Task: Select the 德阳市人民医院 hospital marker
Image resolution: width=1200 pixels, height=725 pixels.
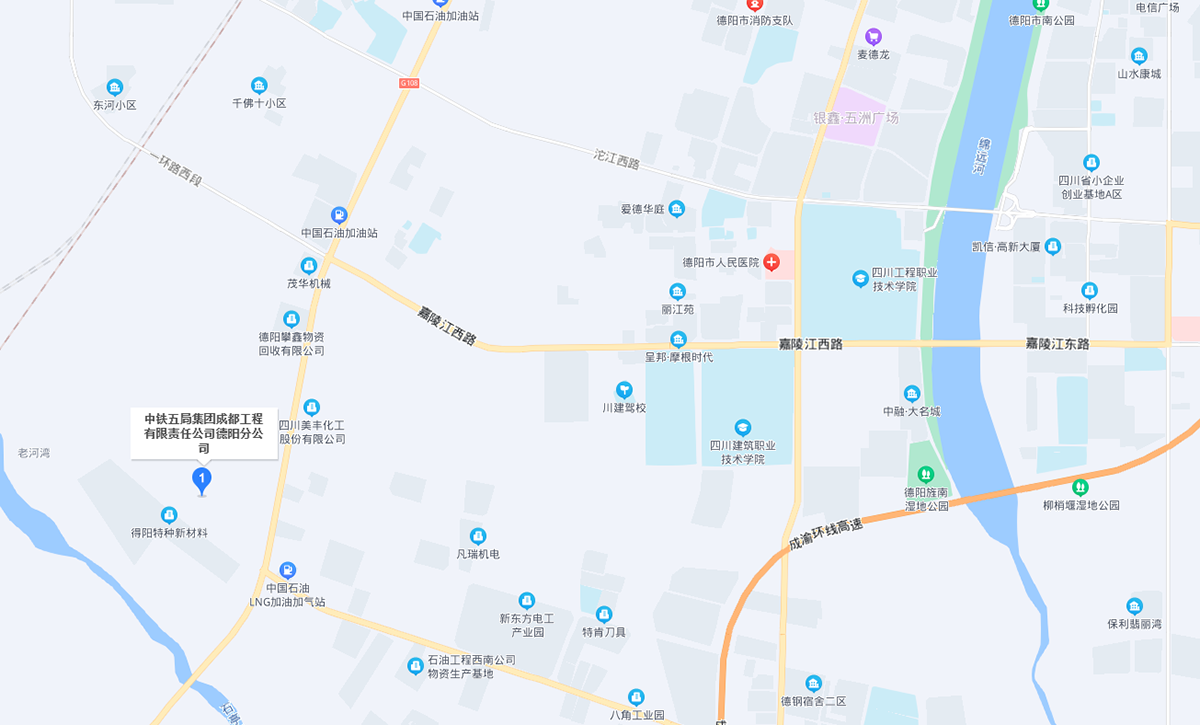Action: (x=771, y=262)
